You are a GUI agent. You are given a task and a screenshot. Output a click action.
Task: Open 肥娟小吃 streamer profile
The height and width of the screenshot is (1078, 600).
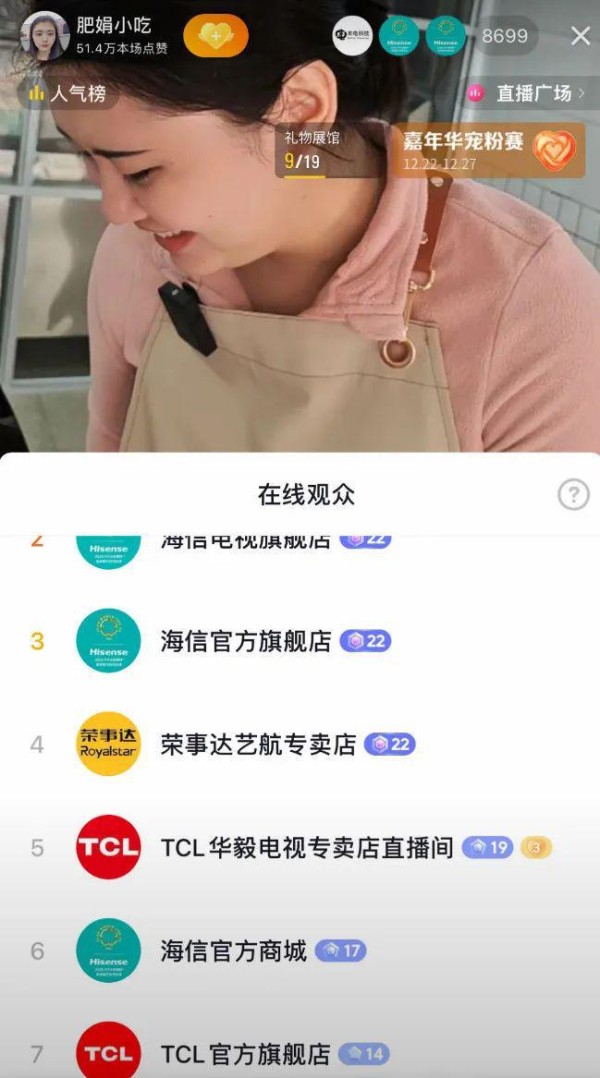[x=46, y=36]
